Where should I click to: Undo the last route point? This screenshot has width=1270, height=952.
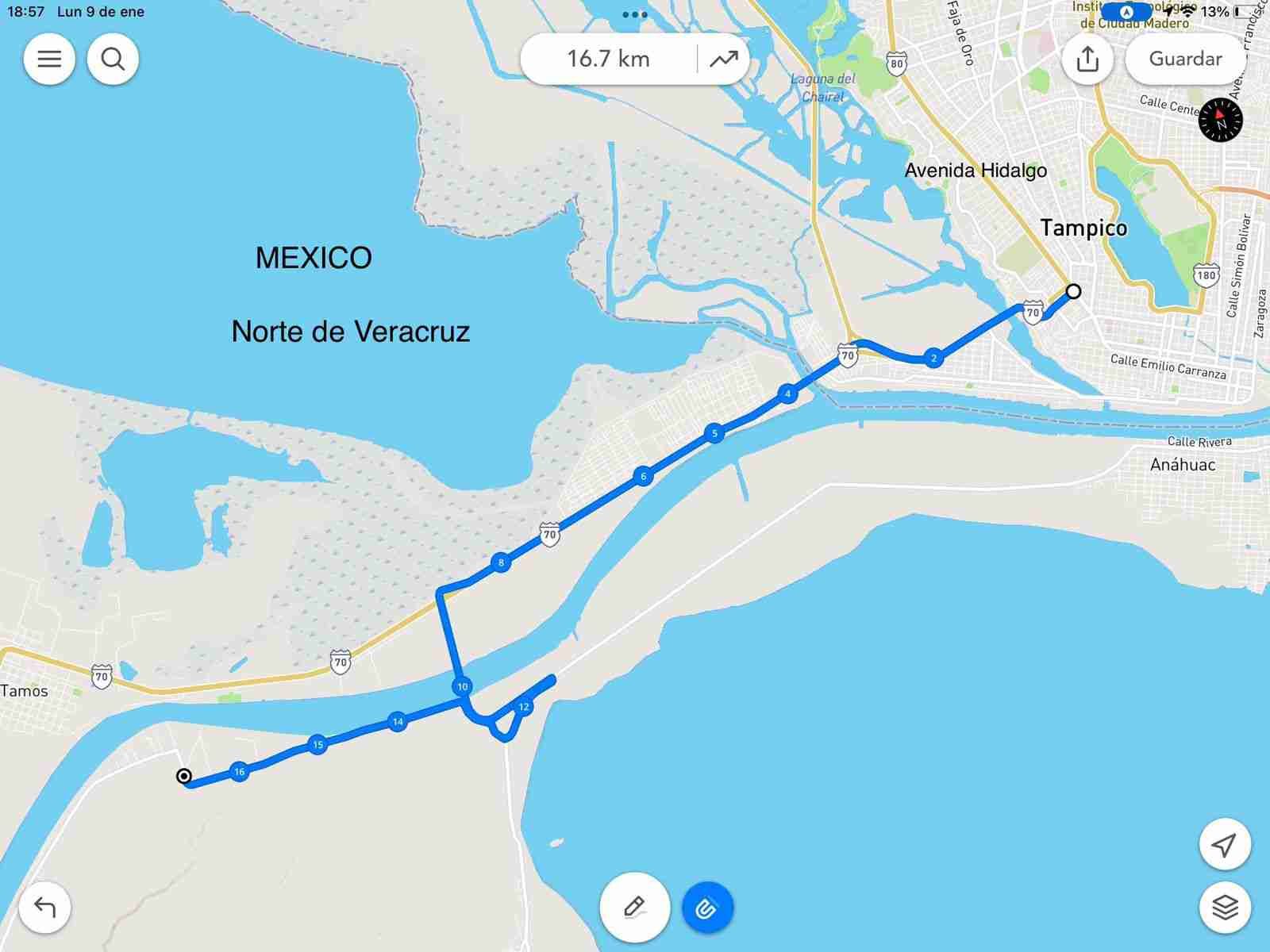44,907
